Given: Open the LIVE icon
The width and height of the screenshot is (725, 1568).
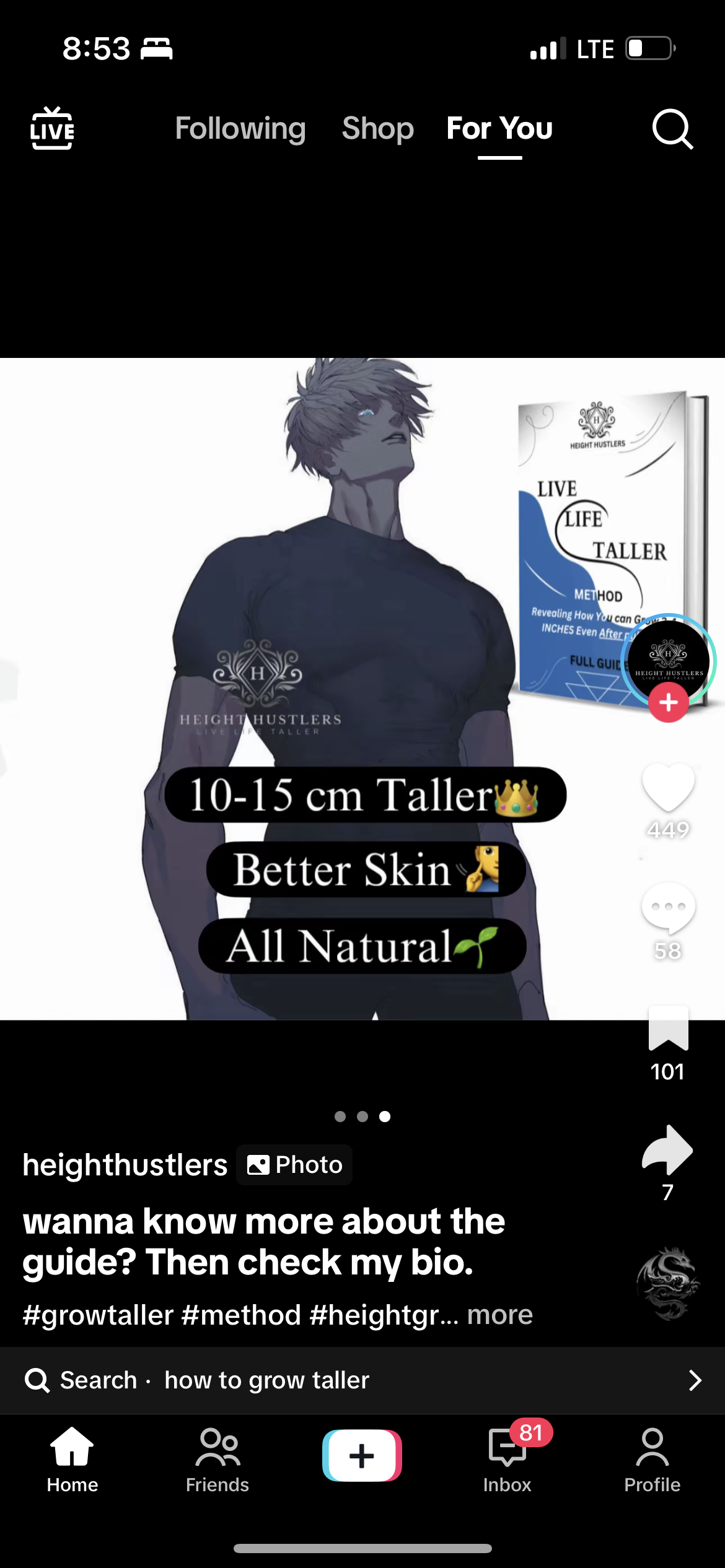Looking at the screenshot, I should pyautogui.click(x=52, y=129).
